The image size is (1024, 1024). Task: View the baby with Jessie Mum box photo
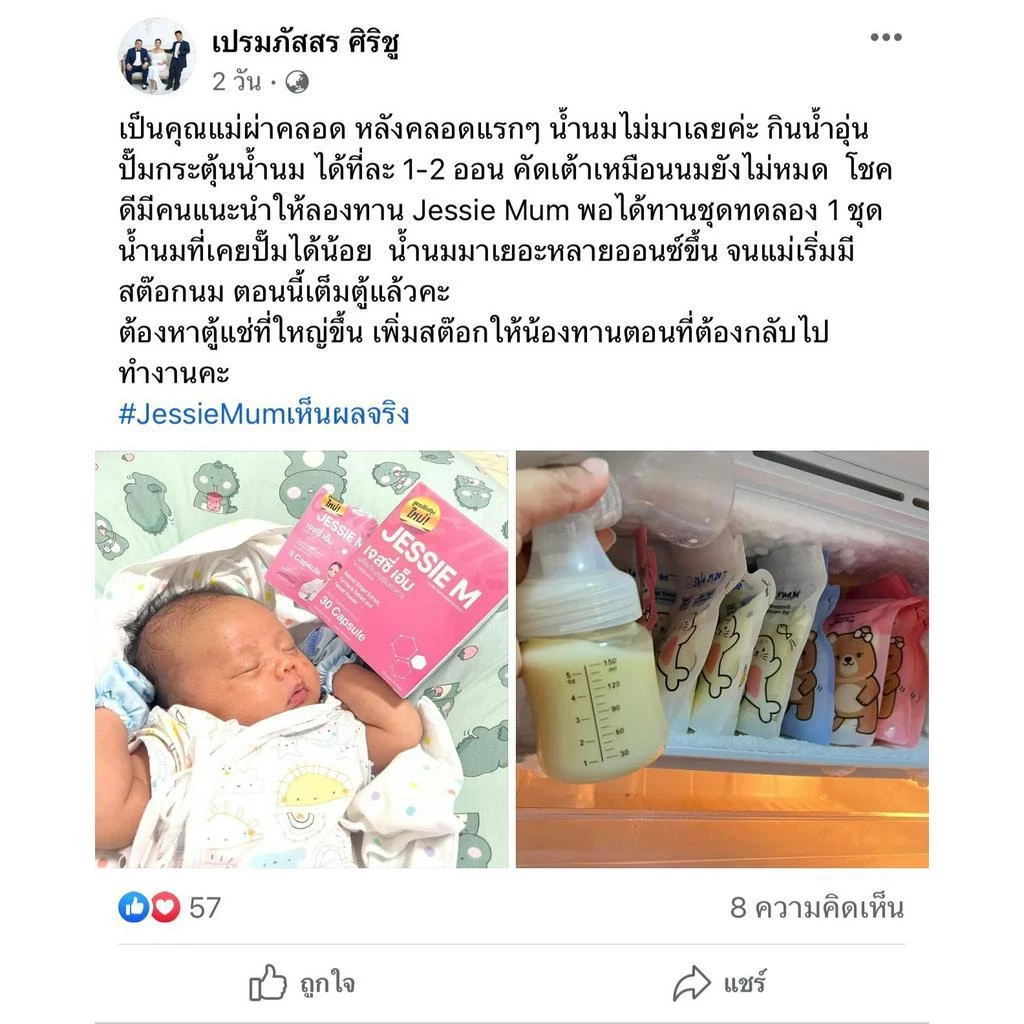coord(301,659)
